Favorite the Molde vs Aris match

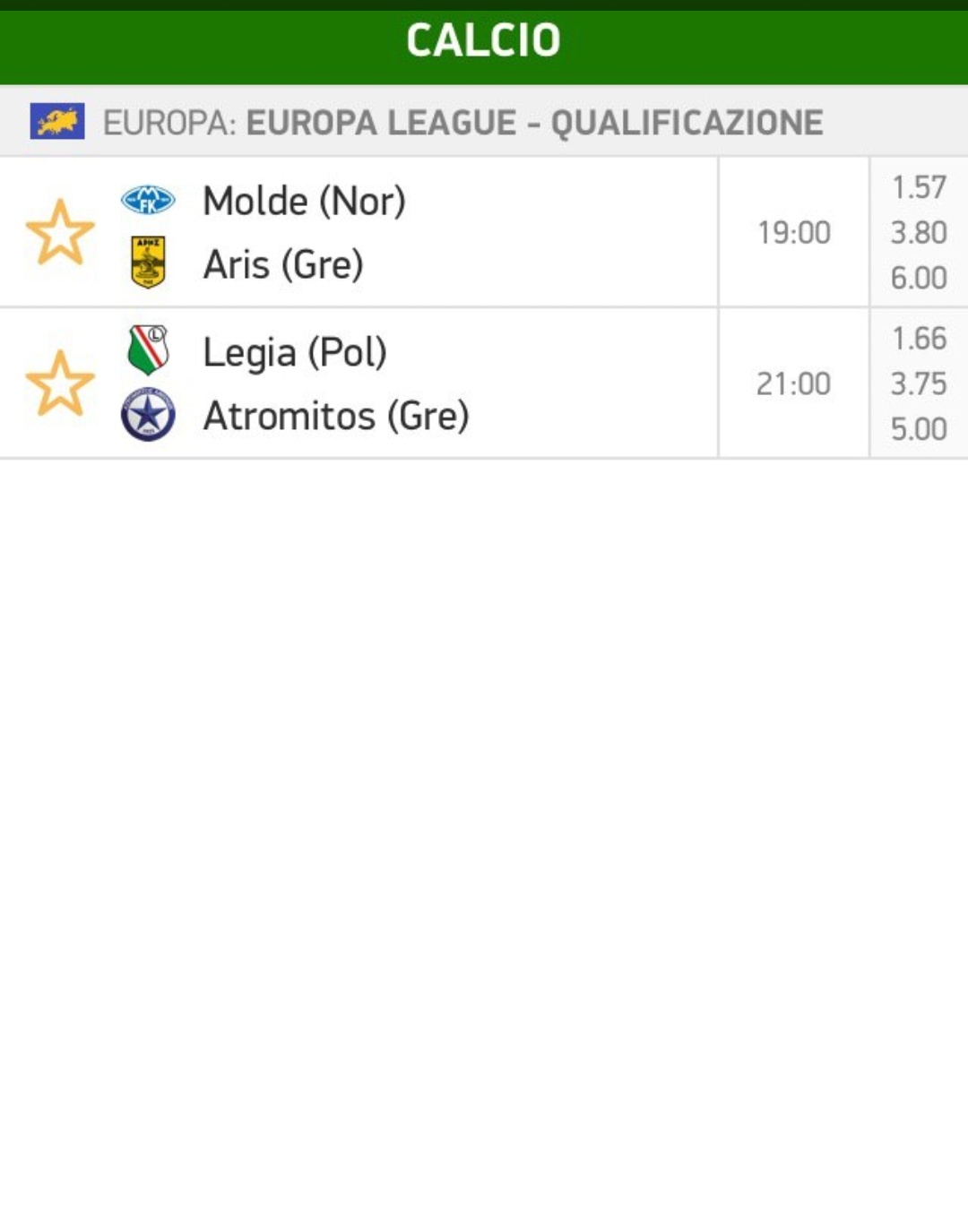[60, 232]
